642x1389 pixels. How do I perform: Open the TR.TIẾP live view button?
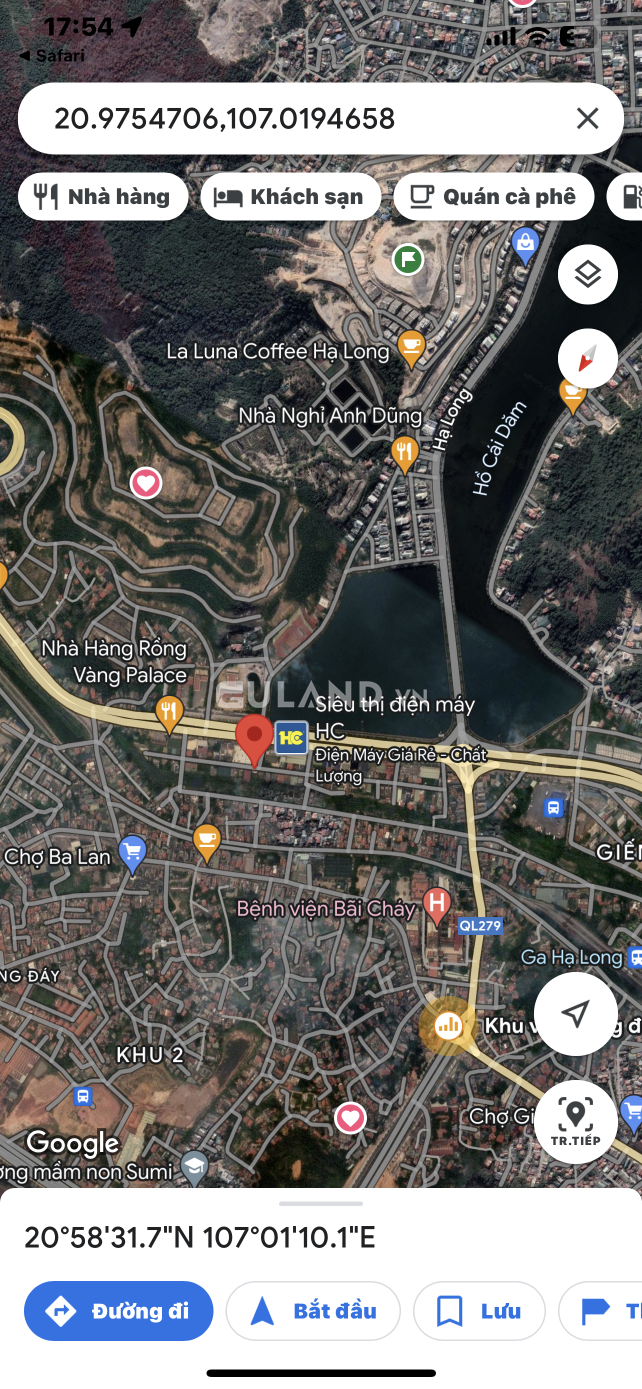point(575,1121)
